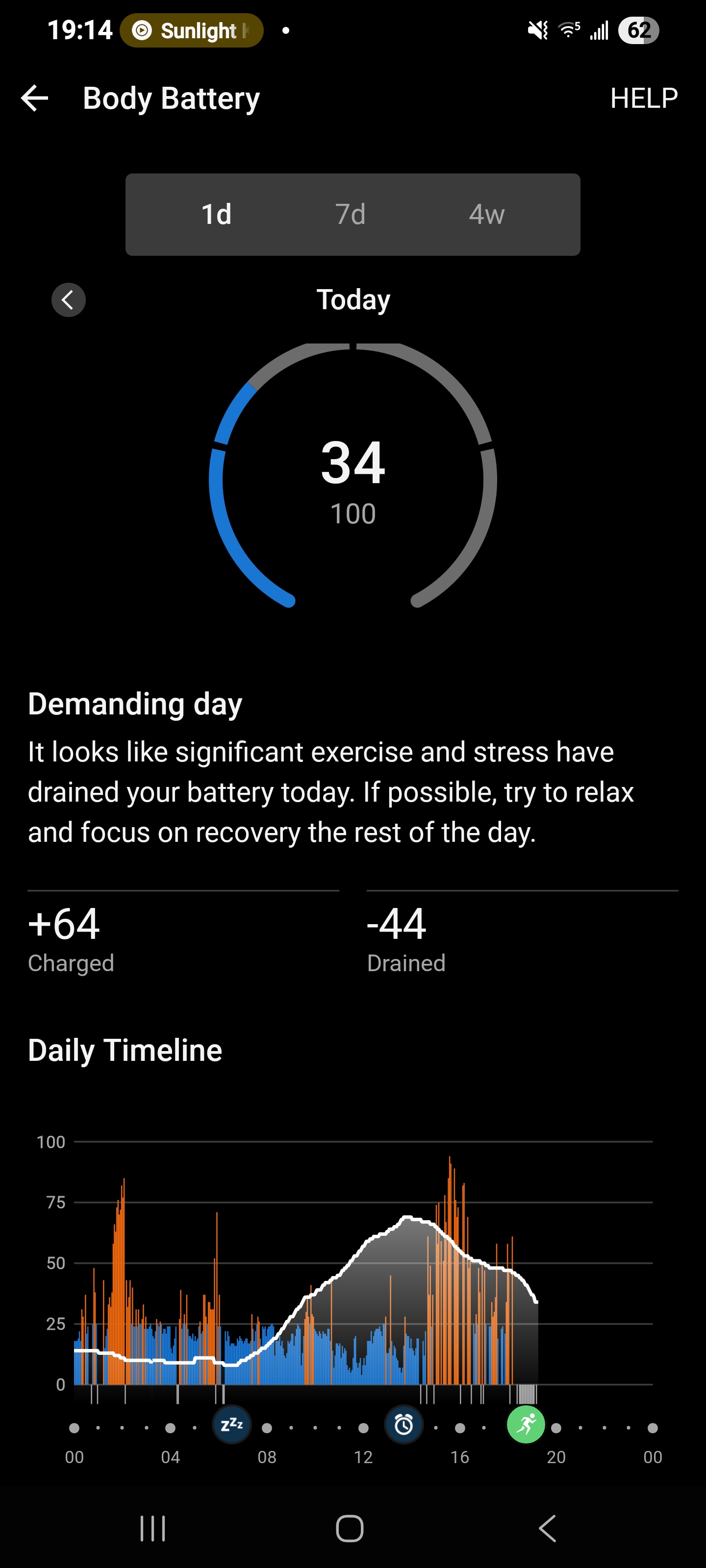
Task: Tap the sleep marker on the timeline
Action: coord(231,1425)
